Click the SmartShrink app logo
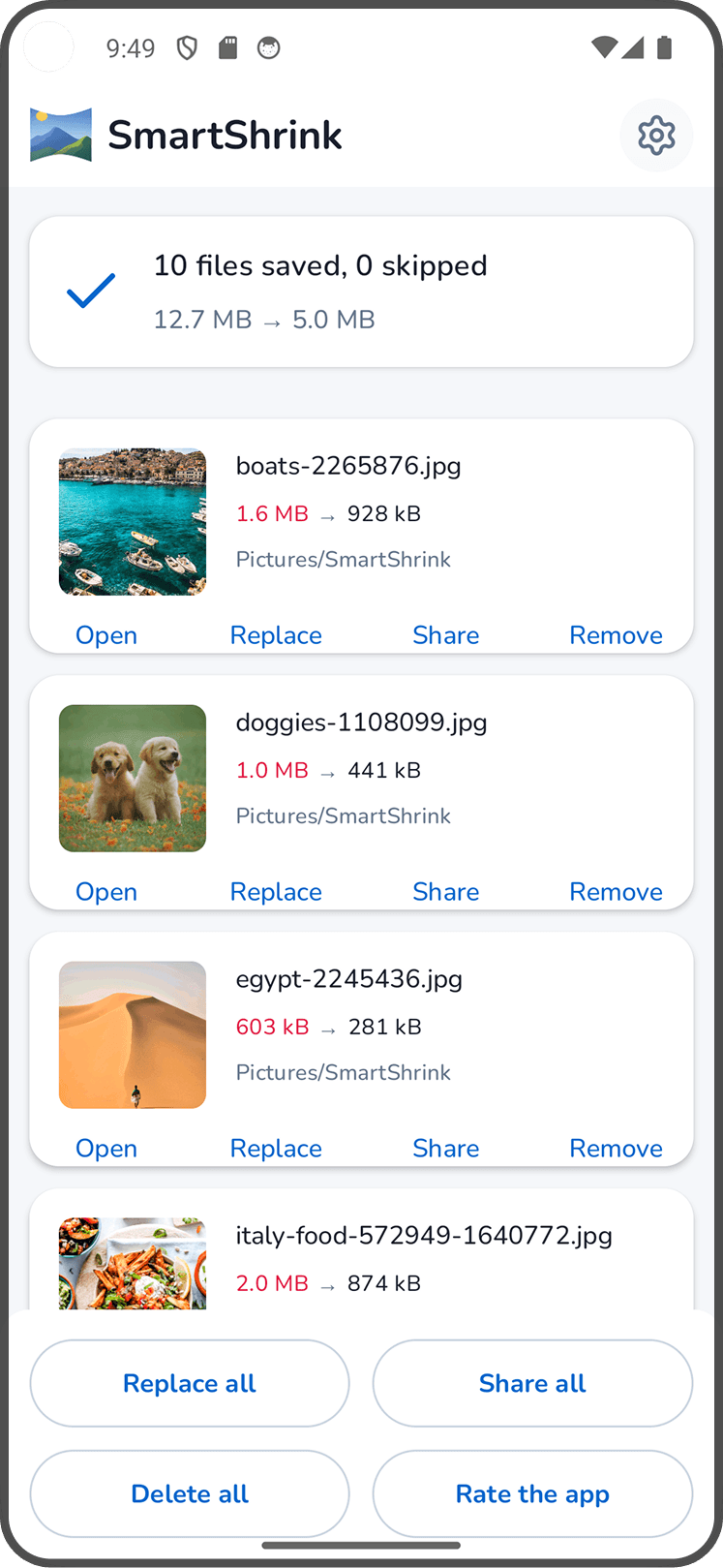 point(60,134)
